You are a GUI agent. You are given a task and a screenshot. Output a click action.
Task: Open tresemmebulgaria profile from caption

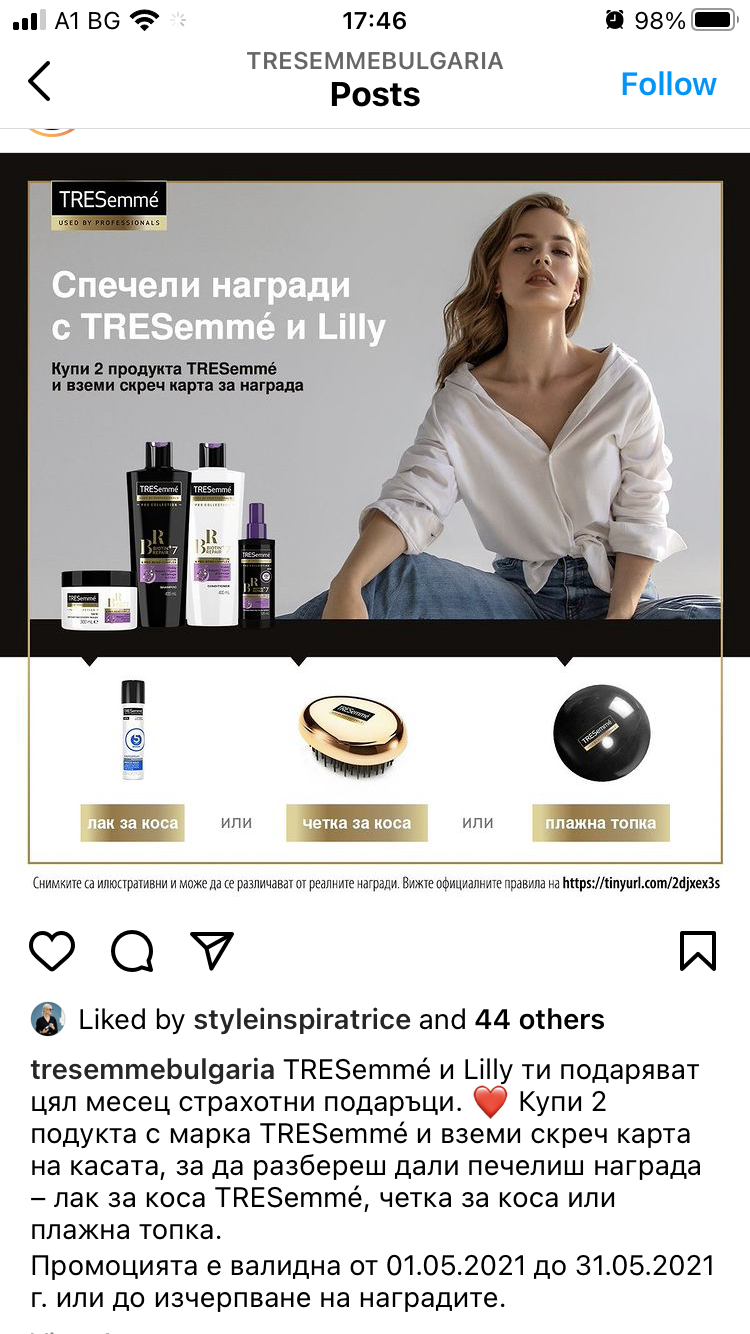point(152,1069)
